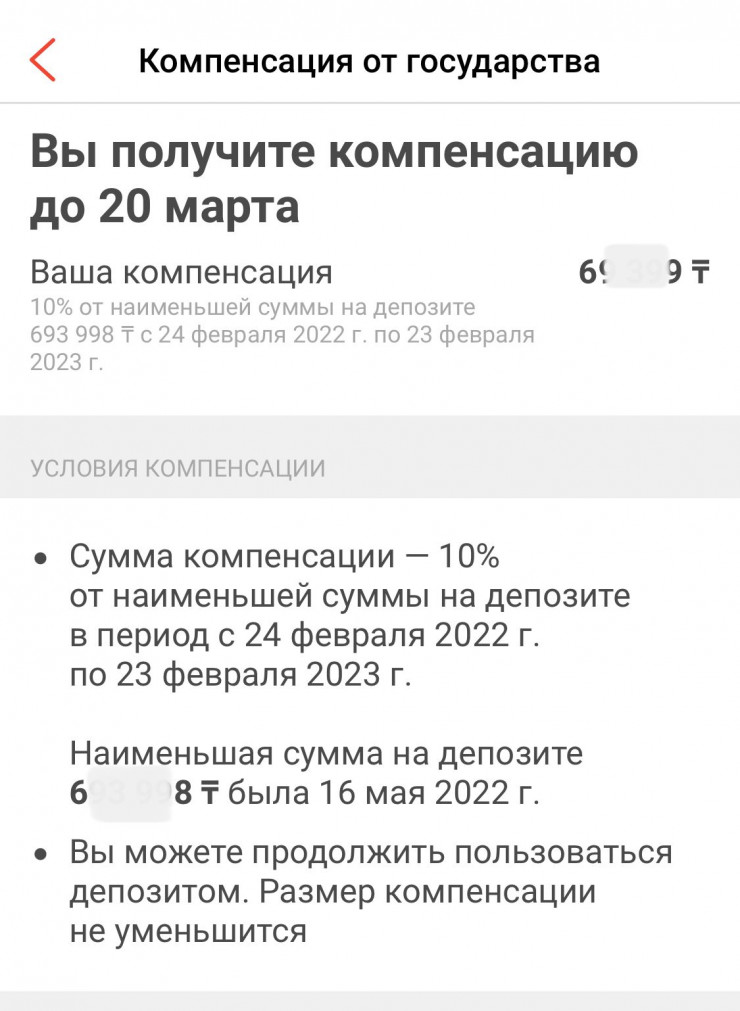
Task: Go back from Компенсация от государства
Action: pos(43,61)
